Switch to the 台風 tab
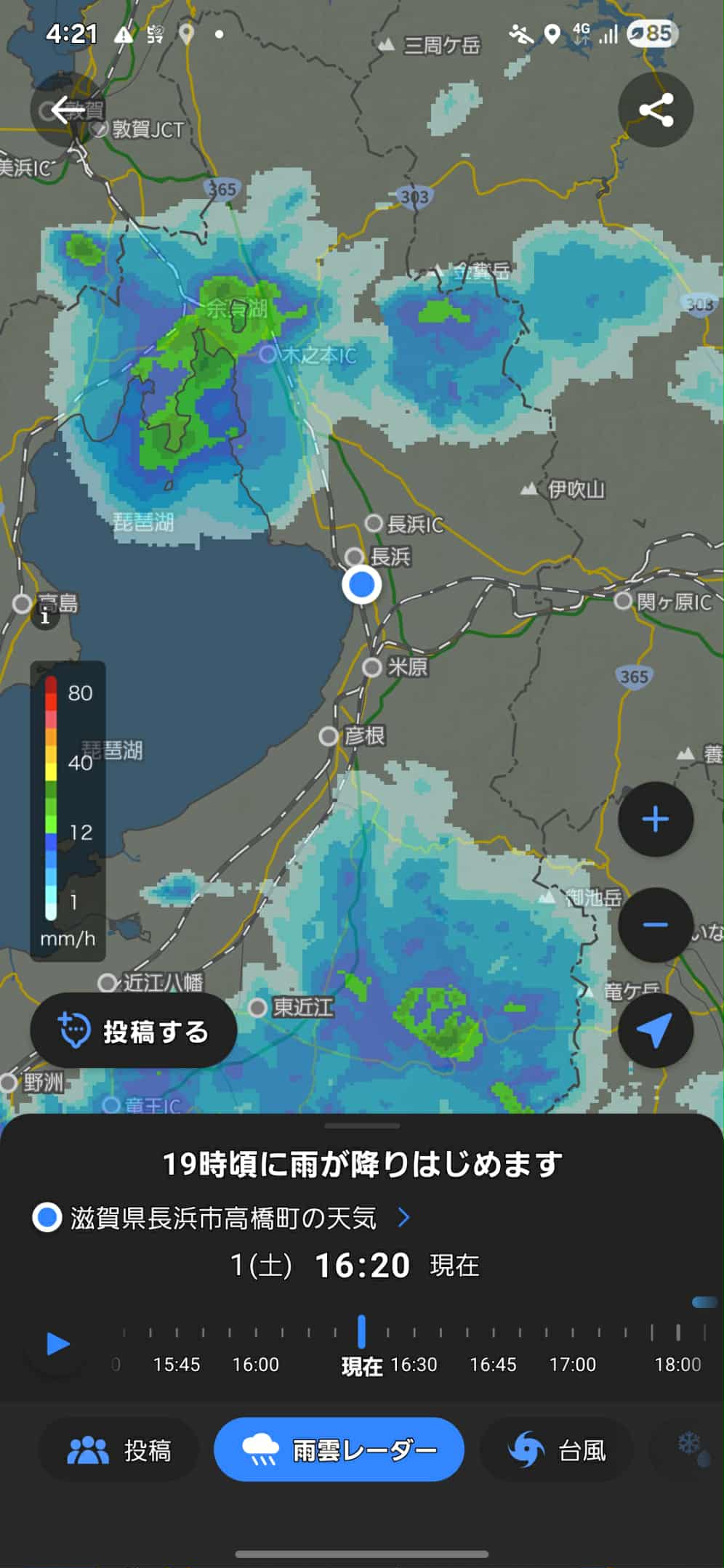 click(557, 1450)
